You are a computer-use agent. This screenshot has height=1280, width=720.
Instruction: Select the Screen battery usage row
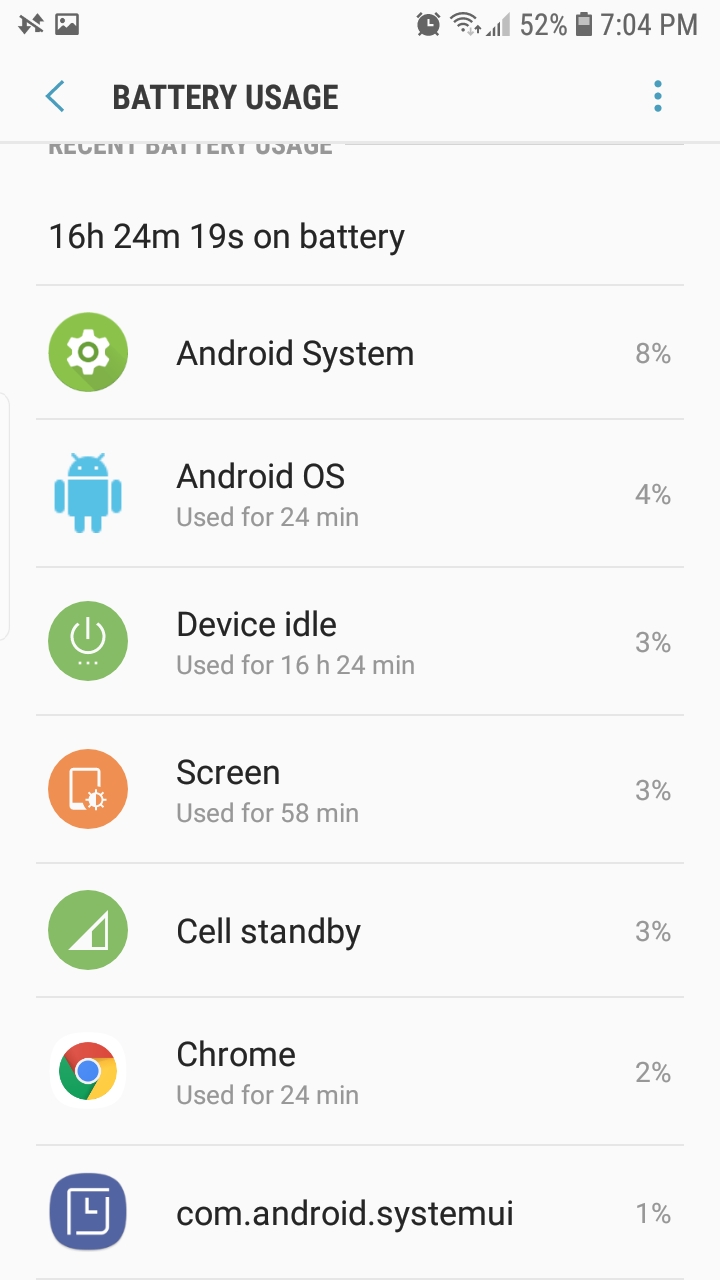tap(360, 790)
